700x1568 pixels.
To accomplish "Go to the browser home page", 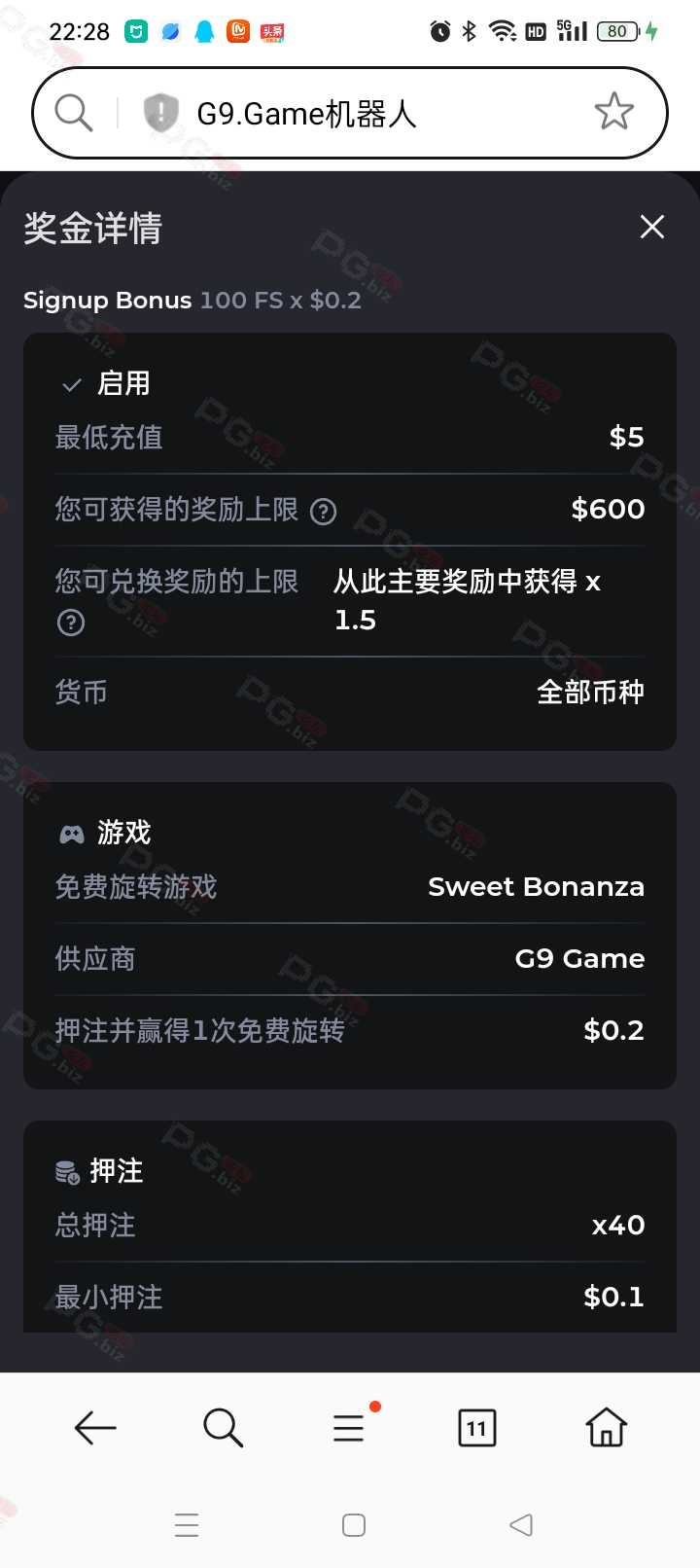I will (x=606, y=1427).
